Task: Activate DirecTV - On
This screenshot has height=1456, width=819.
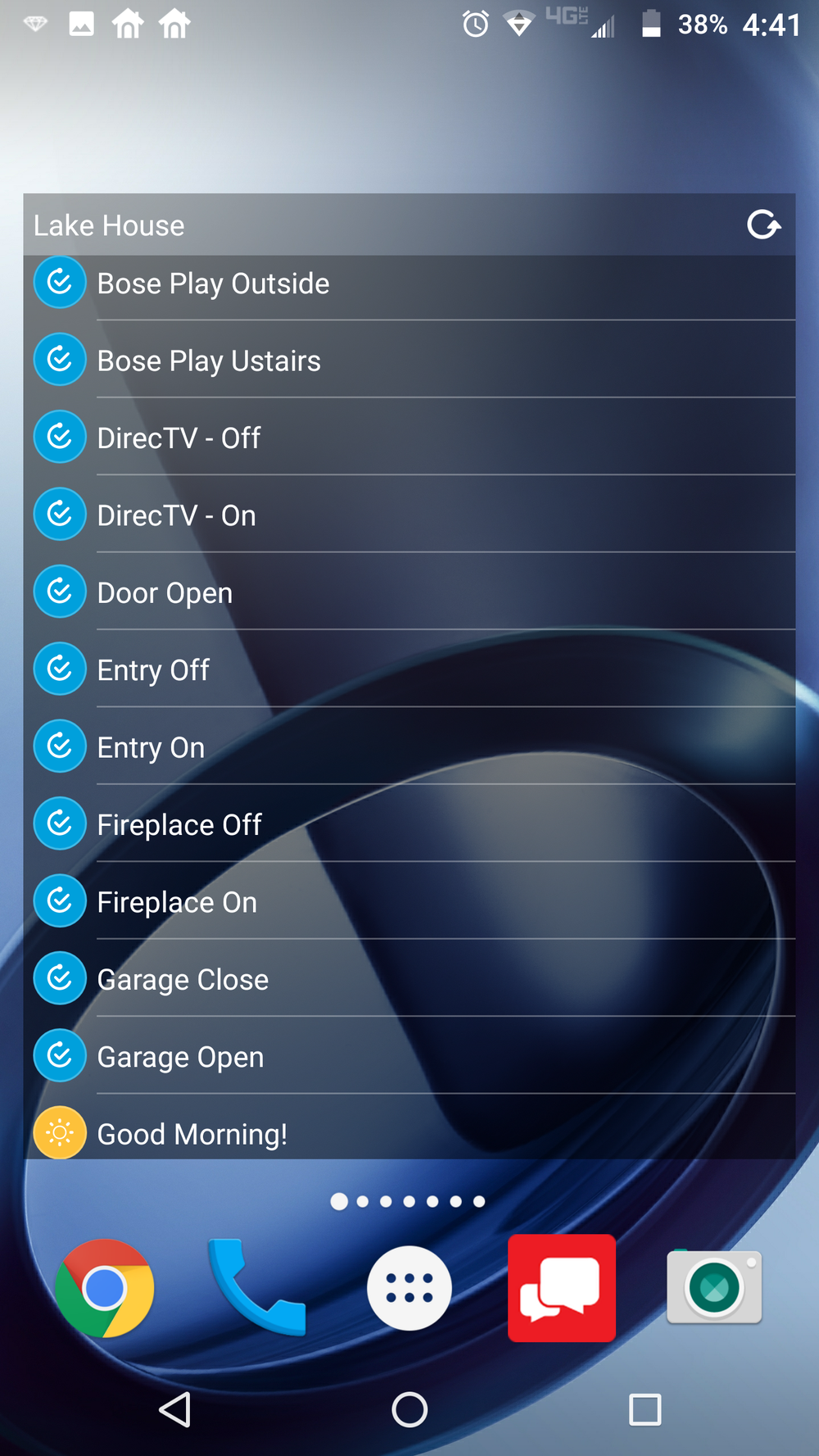Action: coord(409,515)
